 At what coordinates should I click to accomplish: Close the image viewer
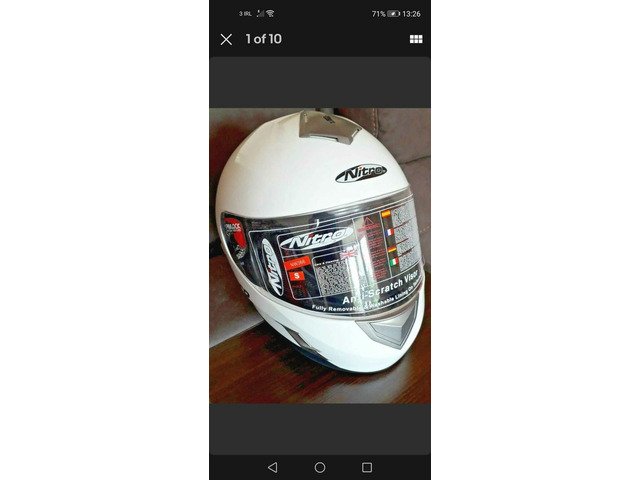[x=226, y=40]
